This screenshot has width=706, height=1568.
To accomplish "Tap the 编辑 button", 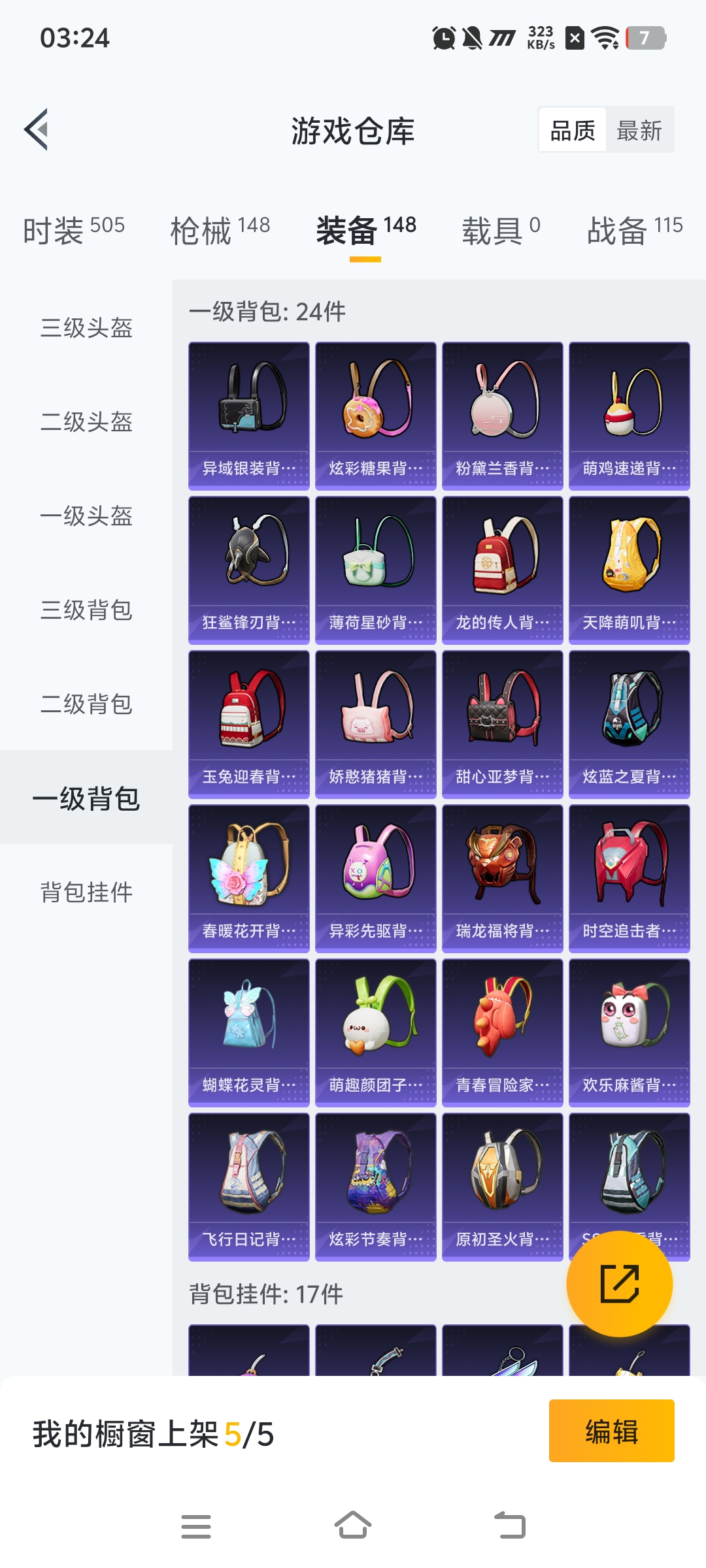I will [x=611, y=1430].
